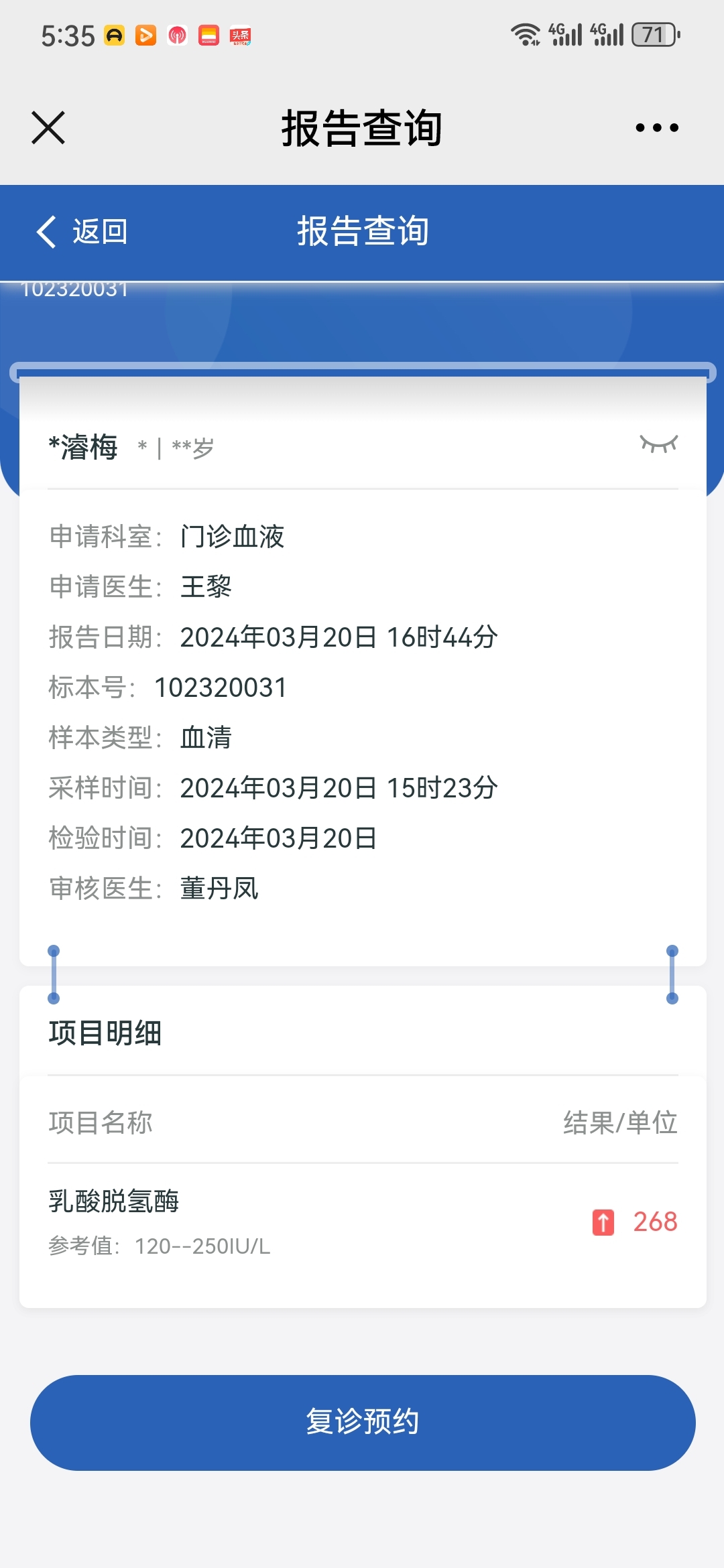Open the three-dot overflow menu
This screenshot has width=724, height=1568.
click(x=657, y=127)
